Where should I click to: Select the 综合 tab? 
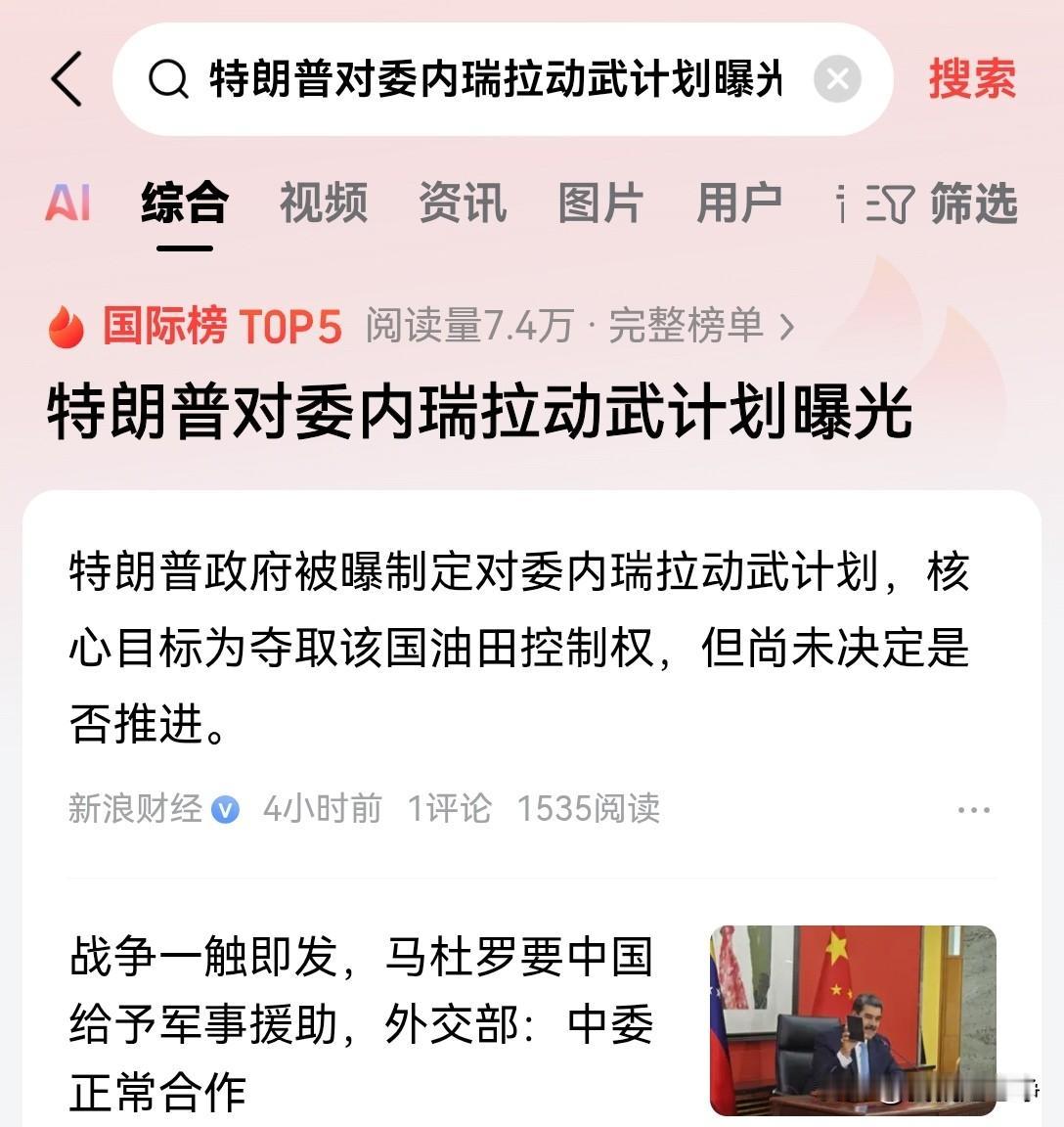(186, 204)
